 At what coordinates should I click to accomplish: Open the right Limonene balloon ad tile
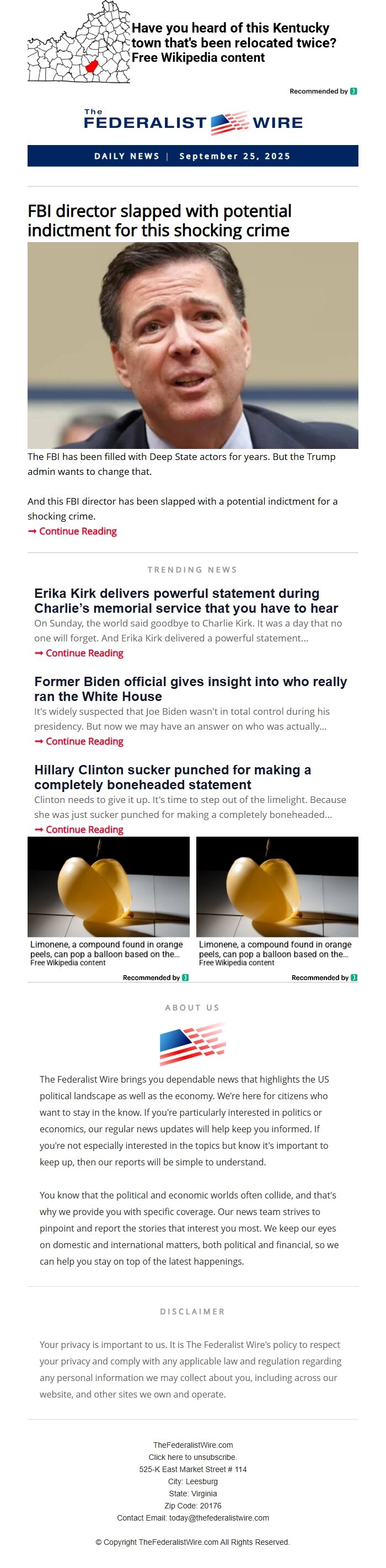pos(277,902)
